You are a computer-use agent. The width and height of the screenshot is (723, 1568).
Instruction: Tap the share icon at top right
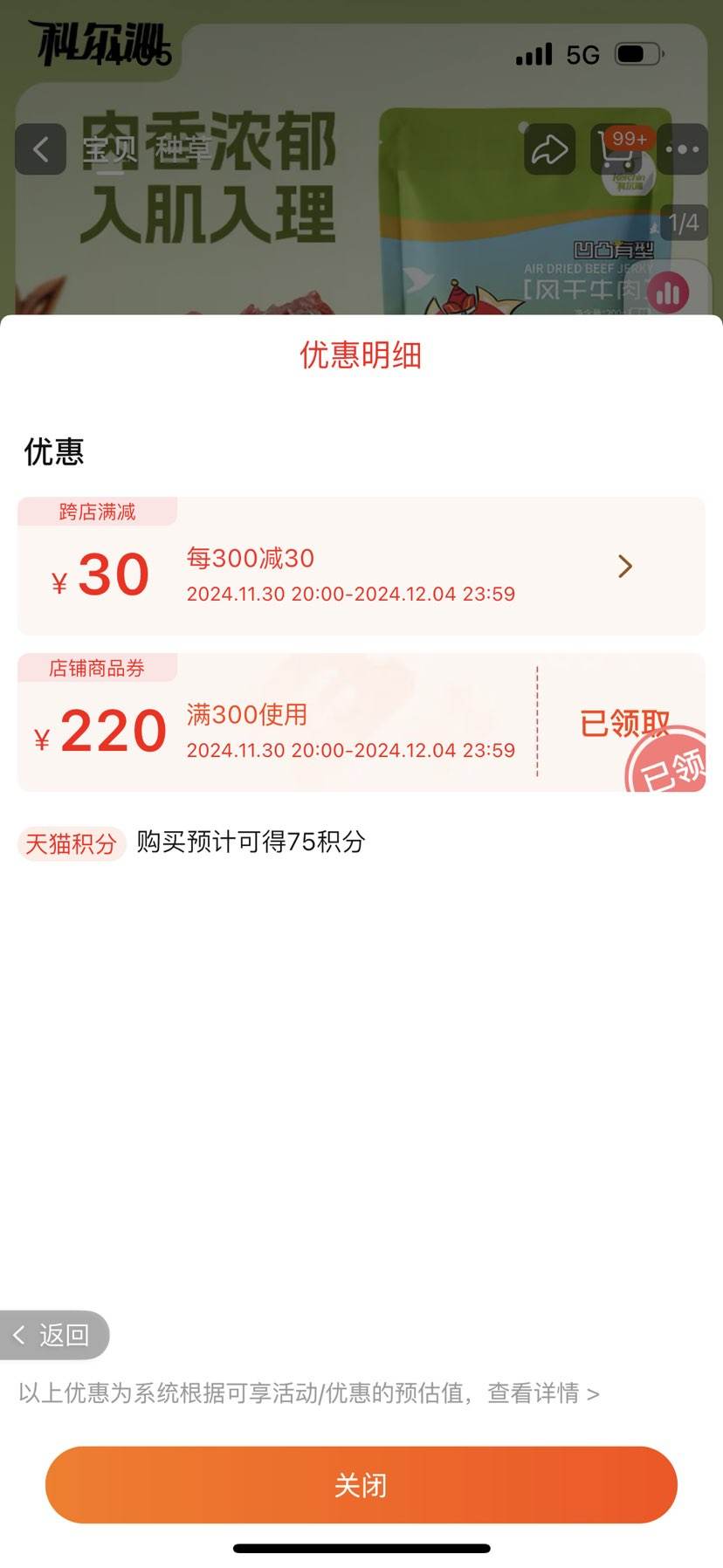pos(548,149)
